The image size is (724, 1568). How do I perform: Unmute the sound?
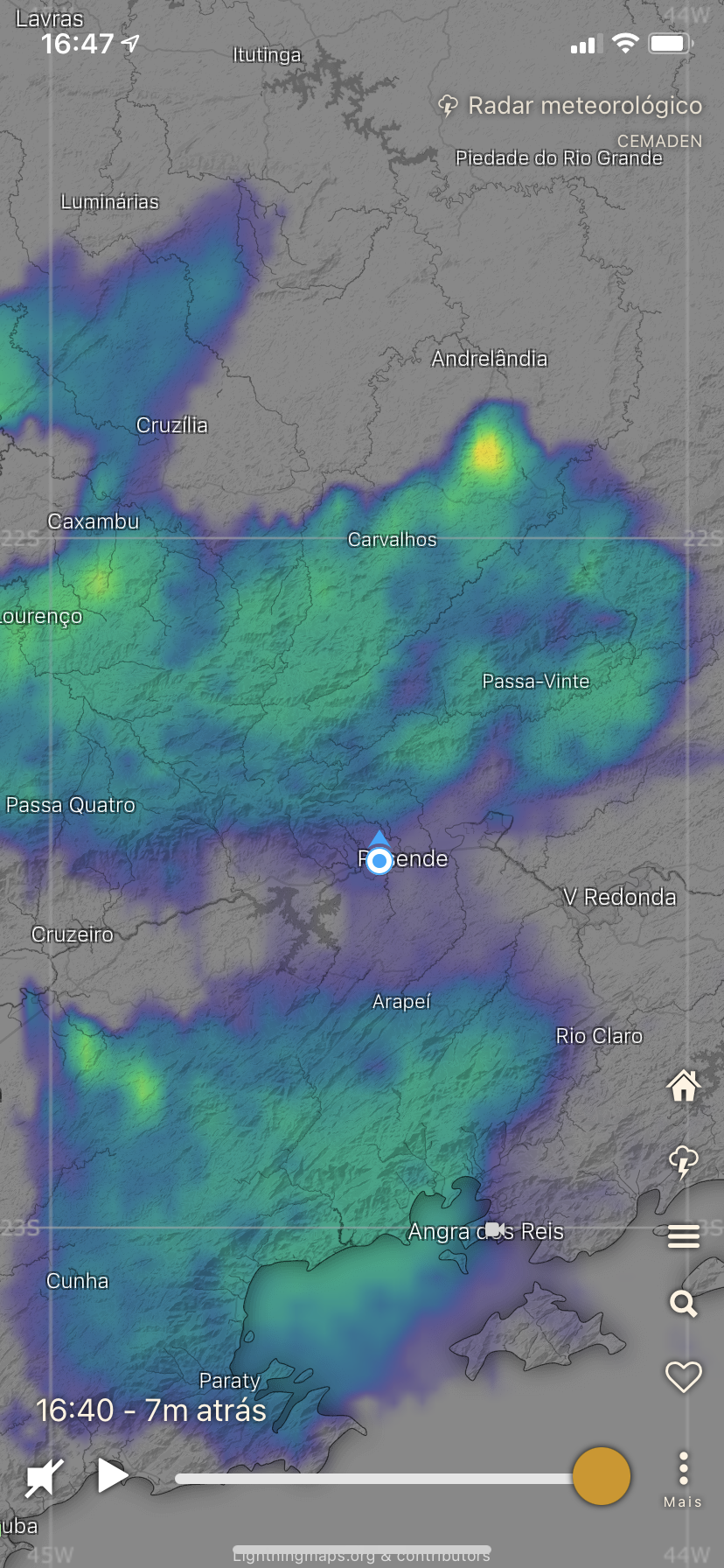43,1478
